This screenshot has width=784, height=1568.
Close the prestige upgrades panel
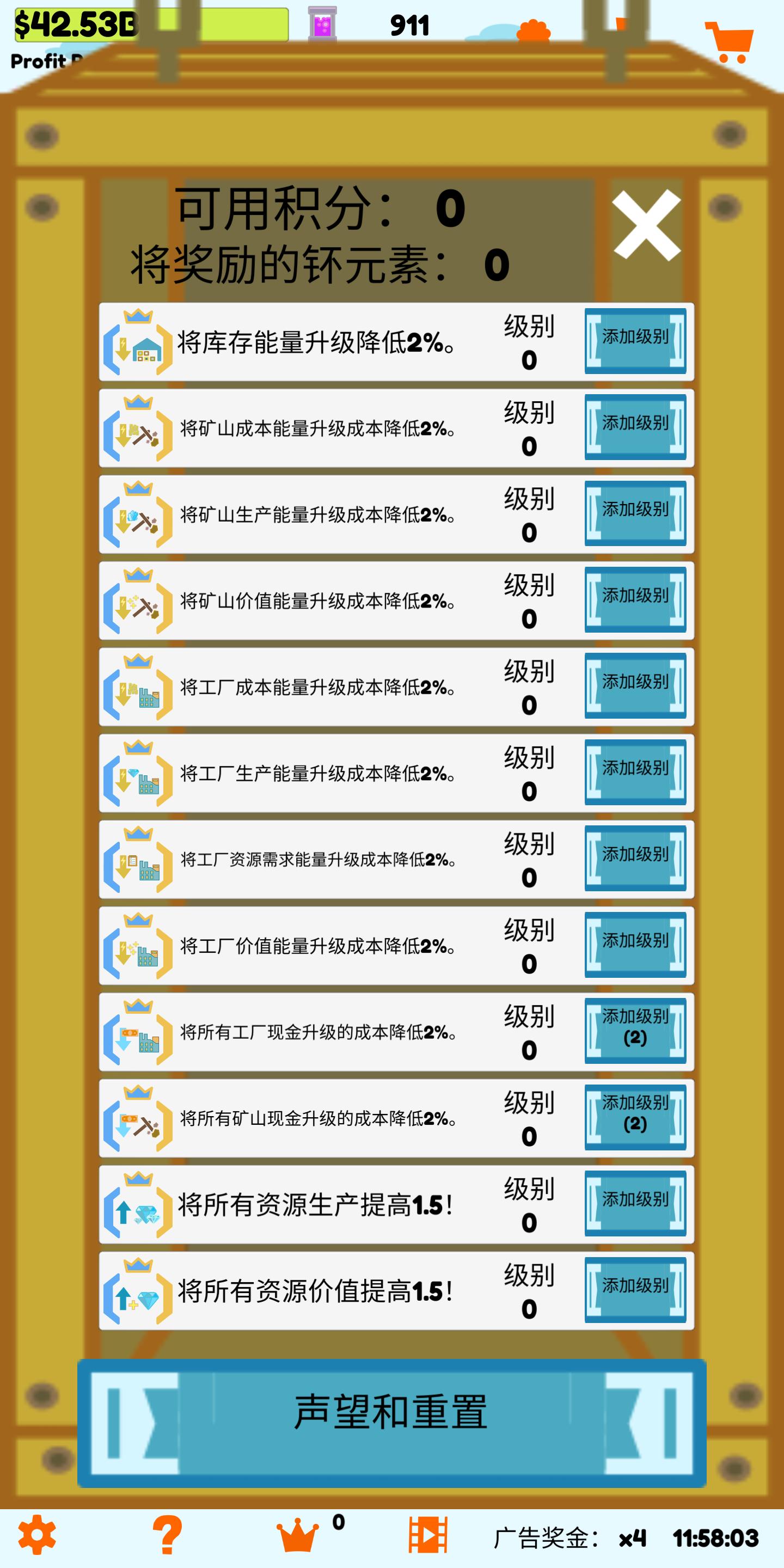(x=646, y=225)
